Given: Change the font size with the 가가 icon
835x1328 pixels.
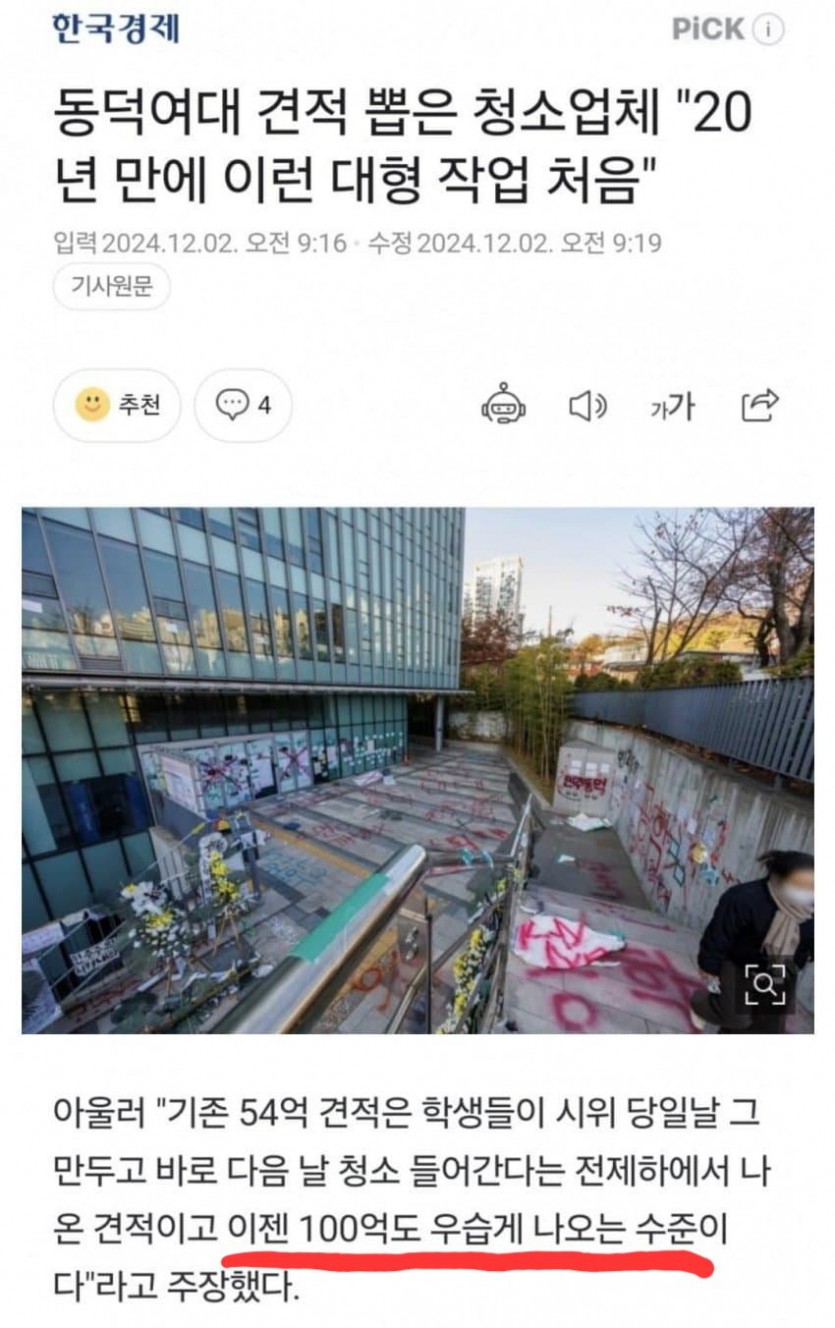Looking at the screenshot, I should pyautogui.click(x=672, y=406).
